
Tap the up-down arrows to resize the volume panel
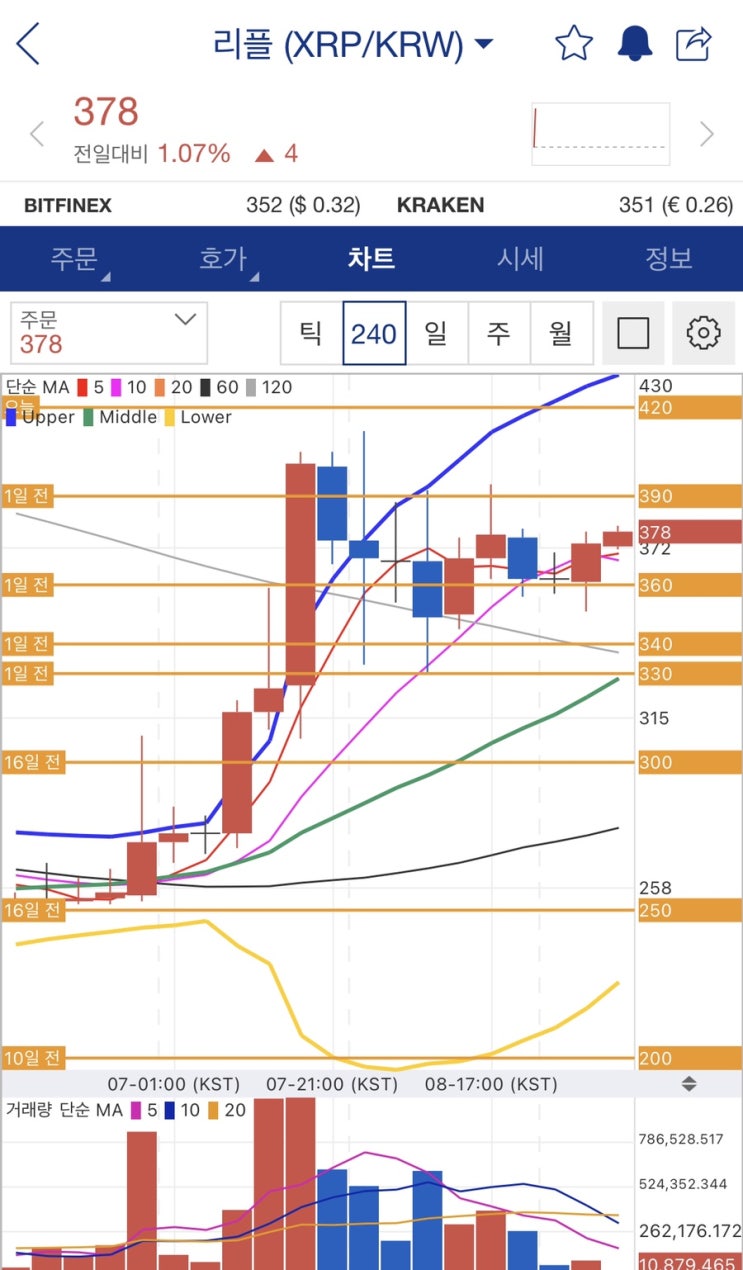[x=689, y=1084]
